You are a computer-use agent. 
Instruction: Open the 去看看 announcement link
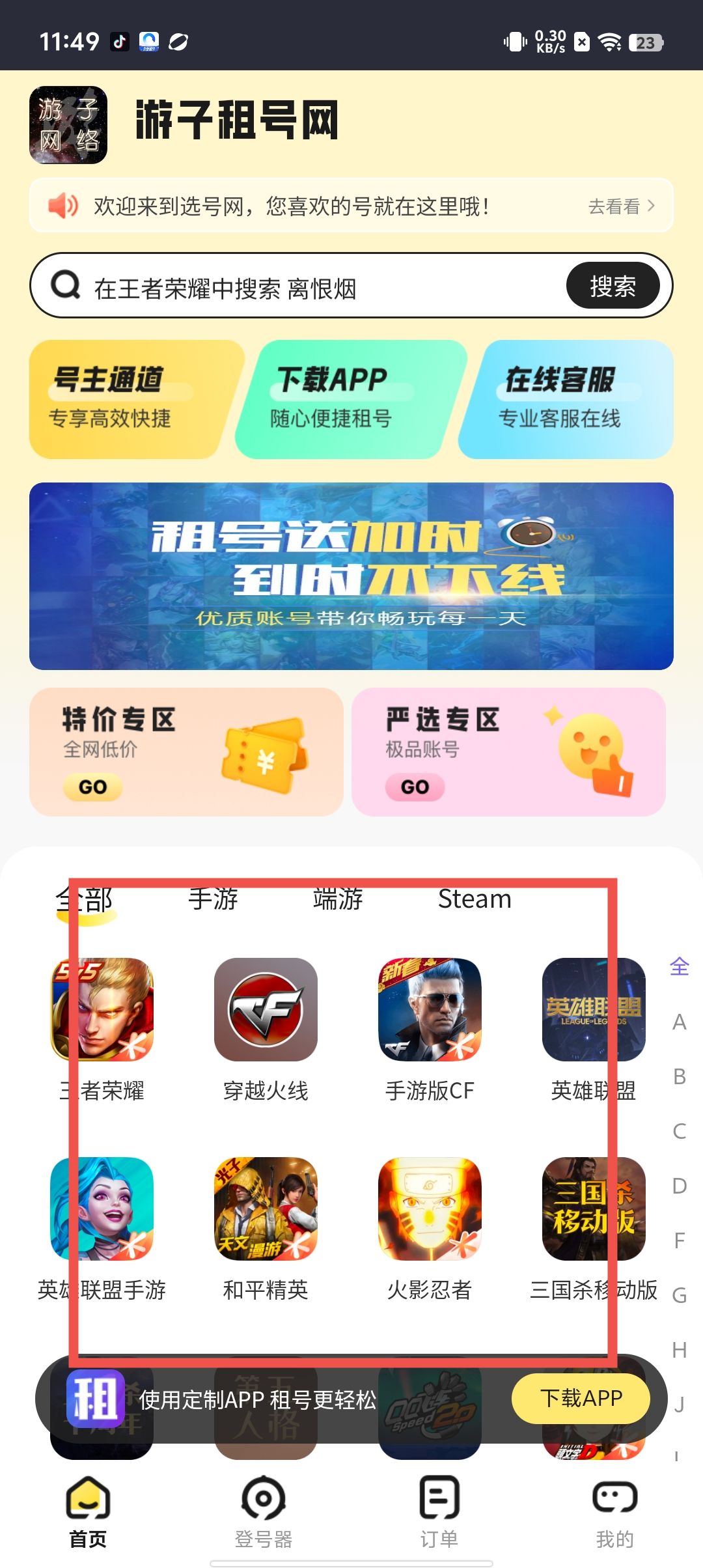point(620,206)
